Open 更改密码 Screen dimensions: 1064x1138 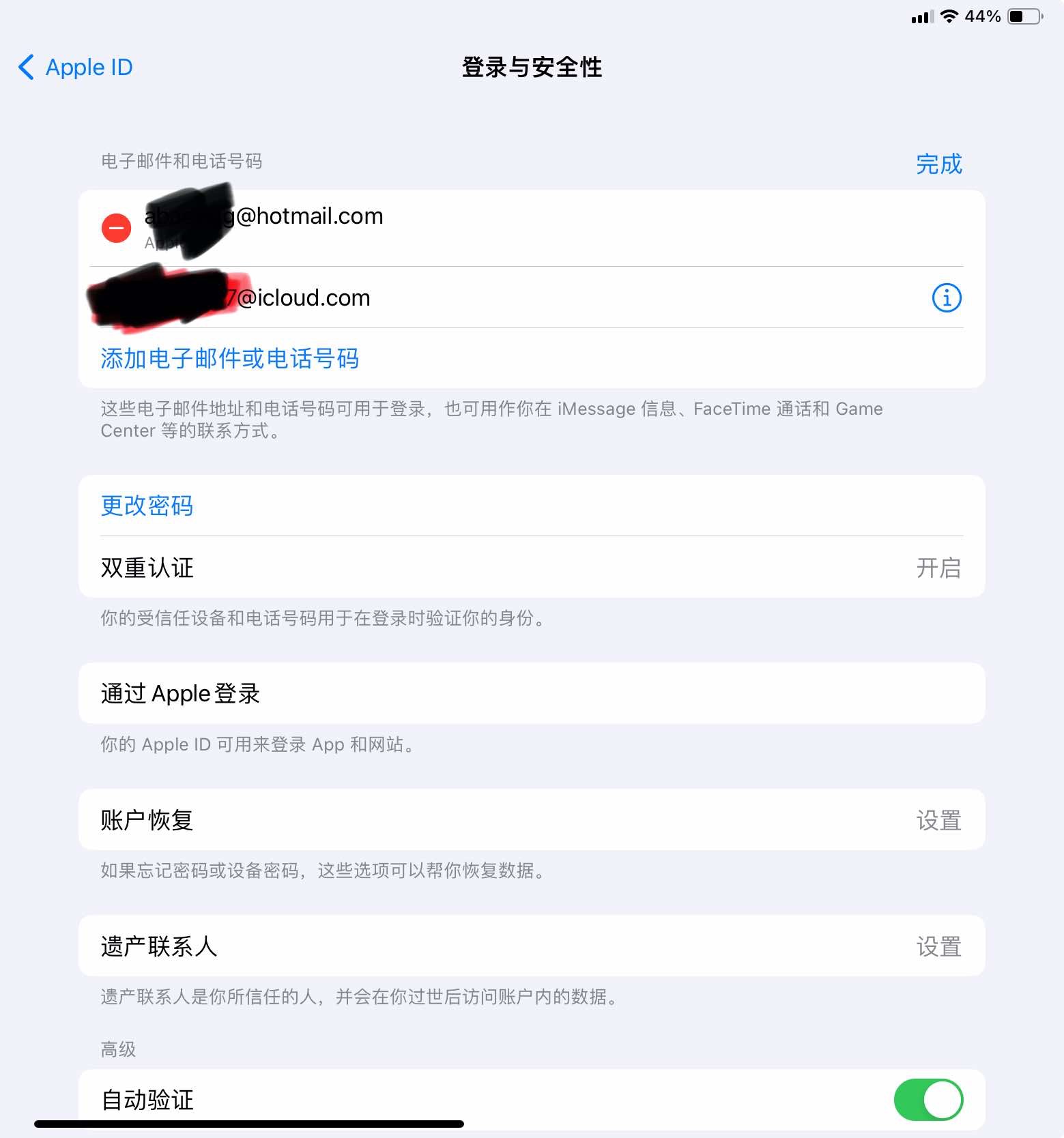[x=532, y=506]
